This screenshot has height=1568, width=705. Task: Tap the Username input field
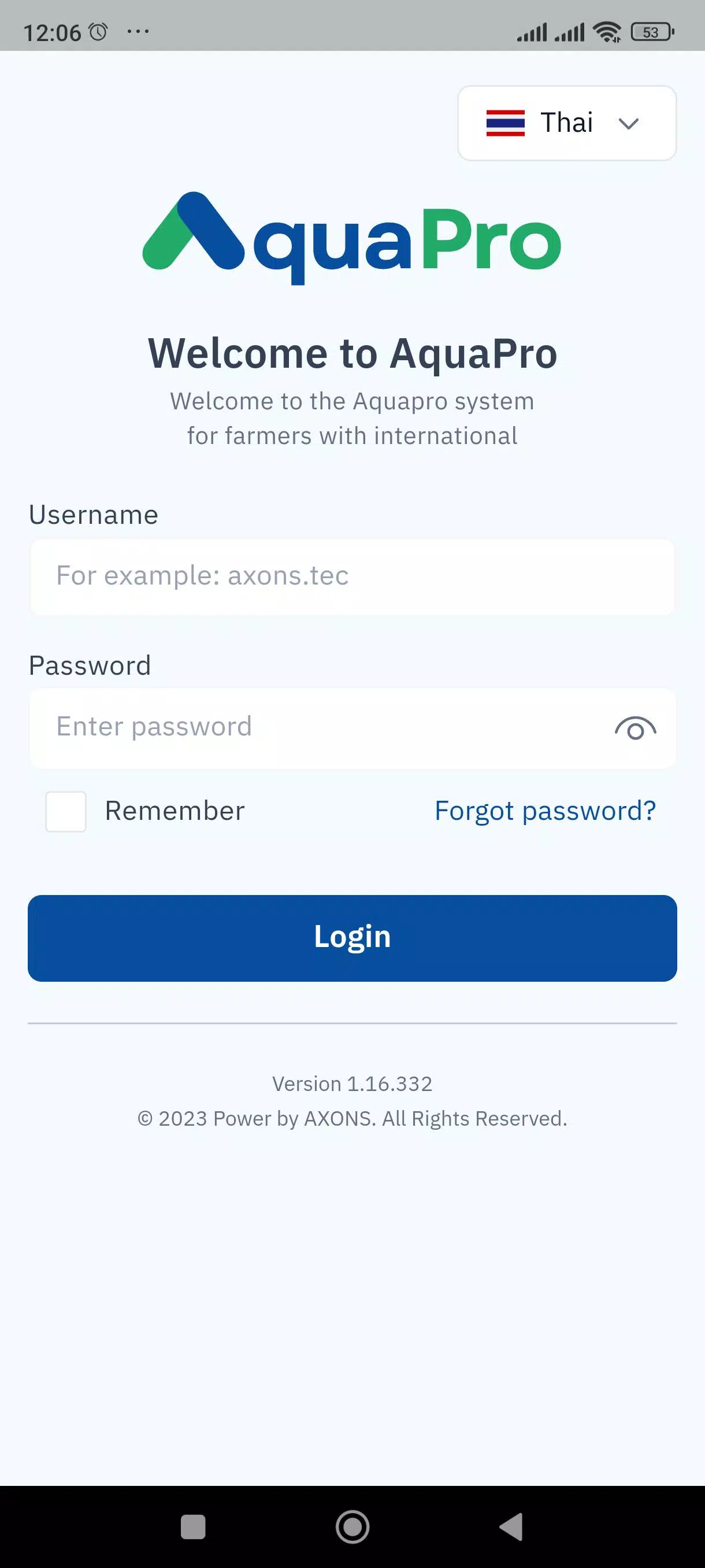coord(352,576)
